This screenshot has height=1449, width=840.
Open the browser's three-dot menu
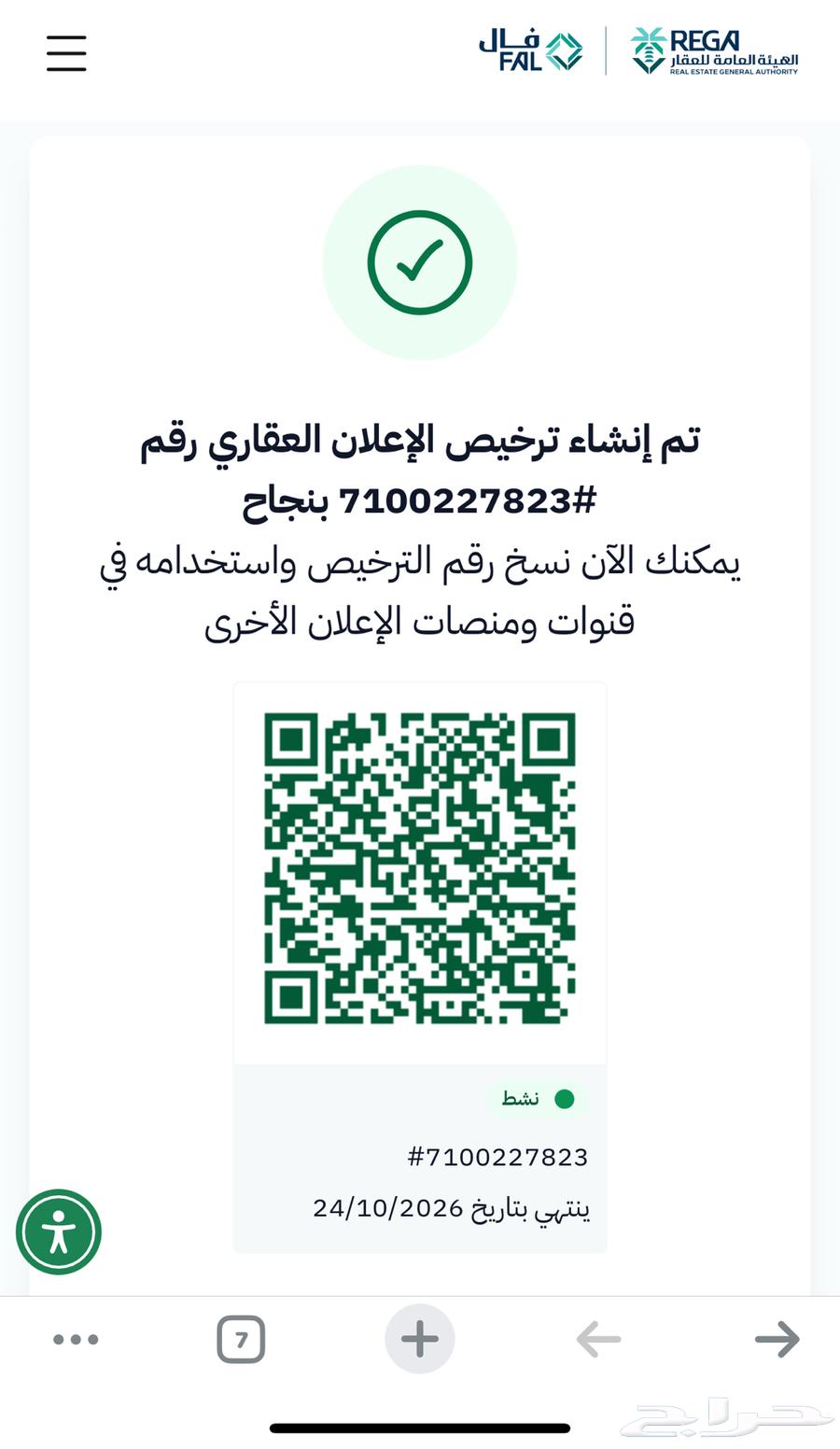76,1340
